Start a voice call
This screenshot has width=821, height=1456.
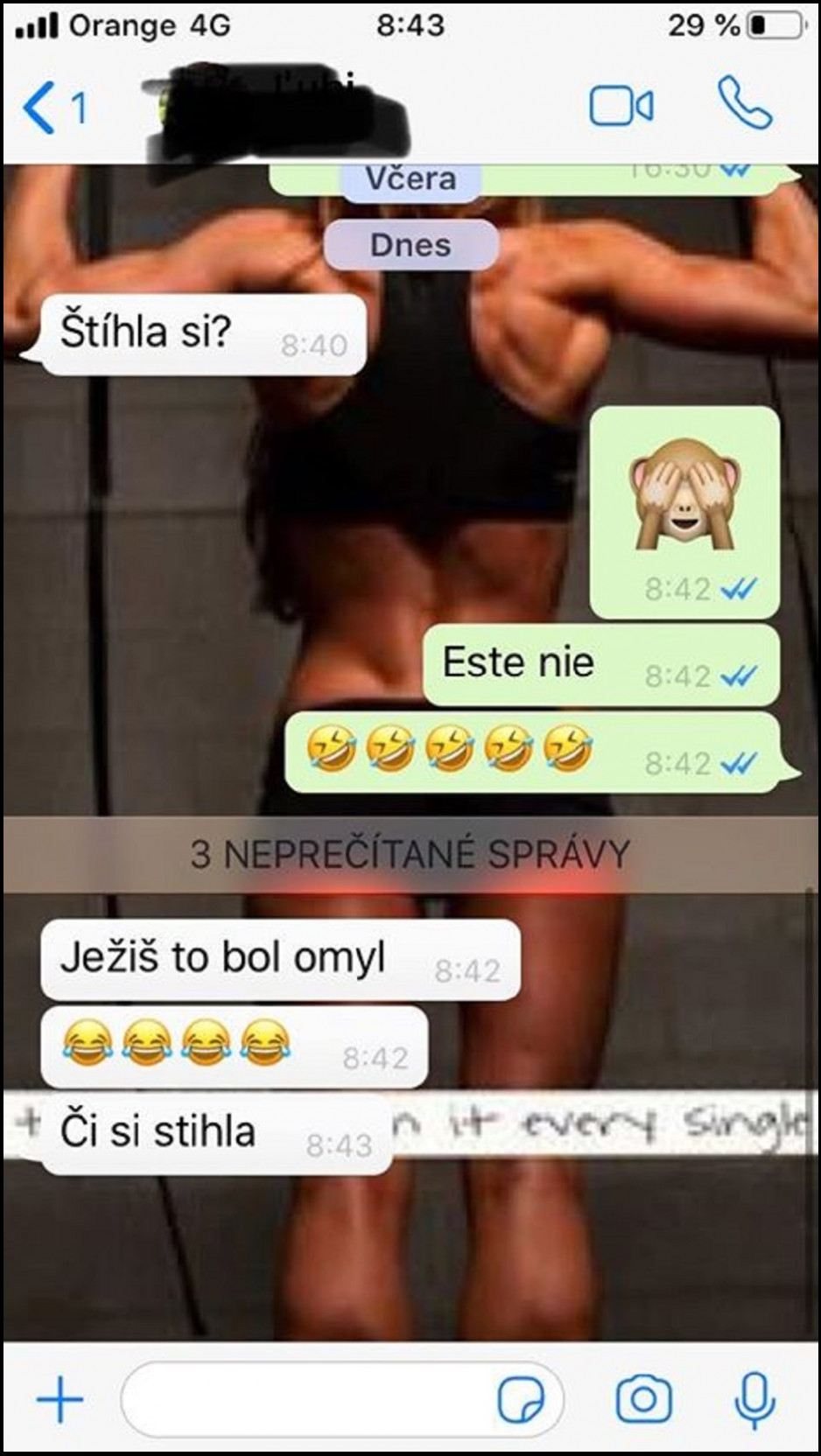click(745, 103)
